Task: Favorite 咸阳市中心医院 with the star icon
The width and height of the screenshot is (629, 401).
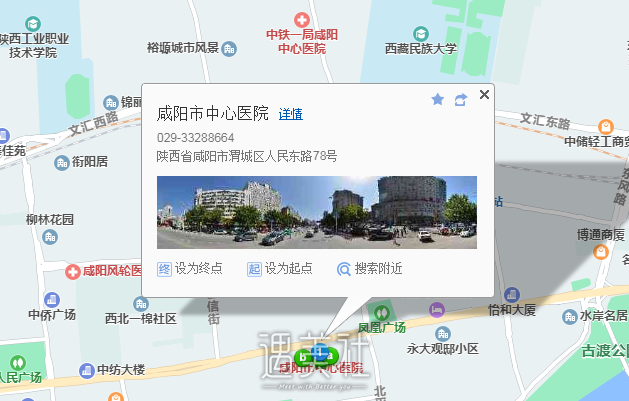Action: (x=437, y=99)
